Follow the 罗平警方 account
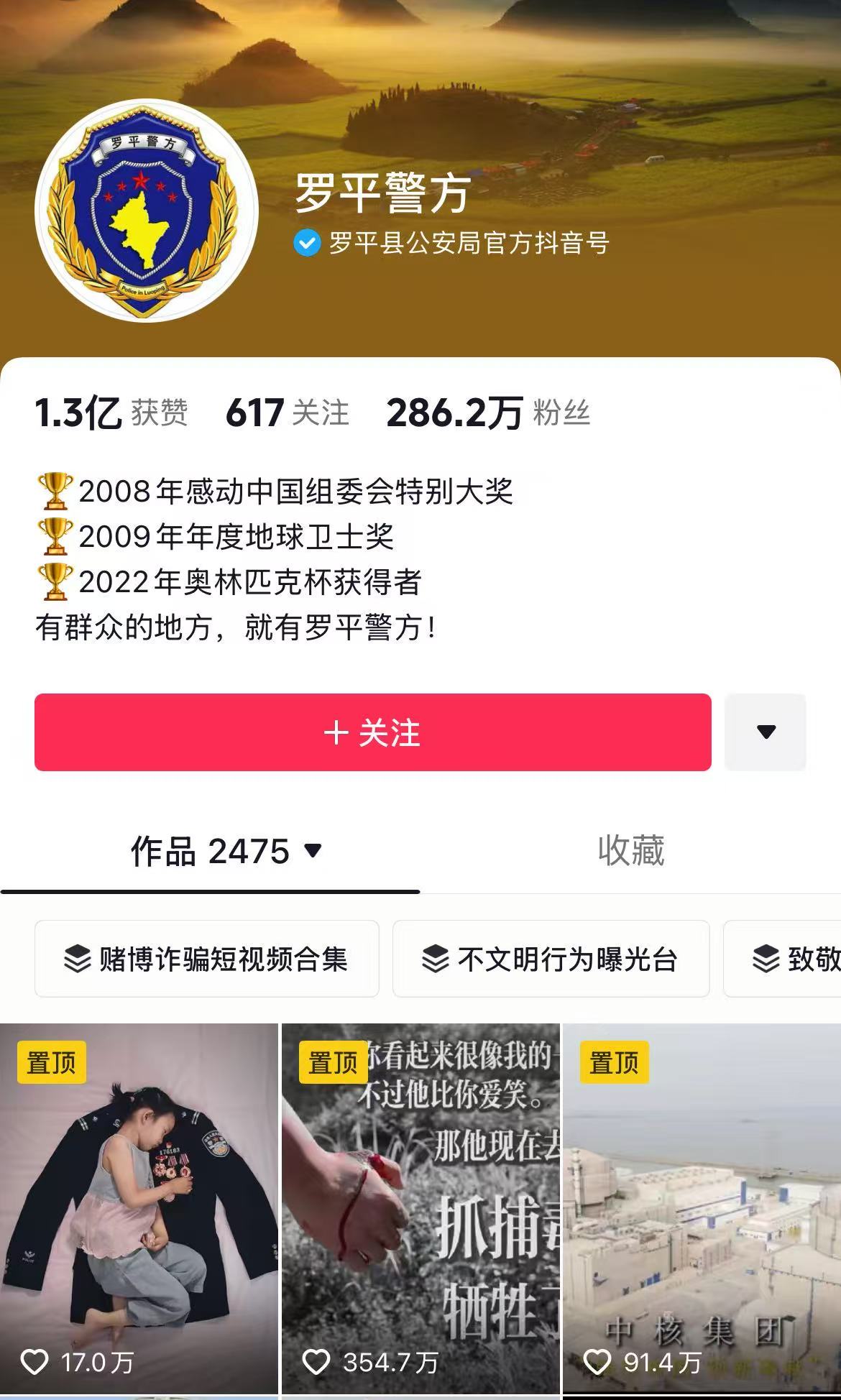The image size is (841, 1400). tap(372, 732)
